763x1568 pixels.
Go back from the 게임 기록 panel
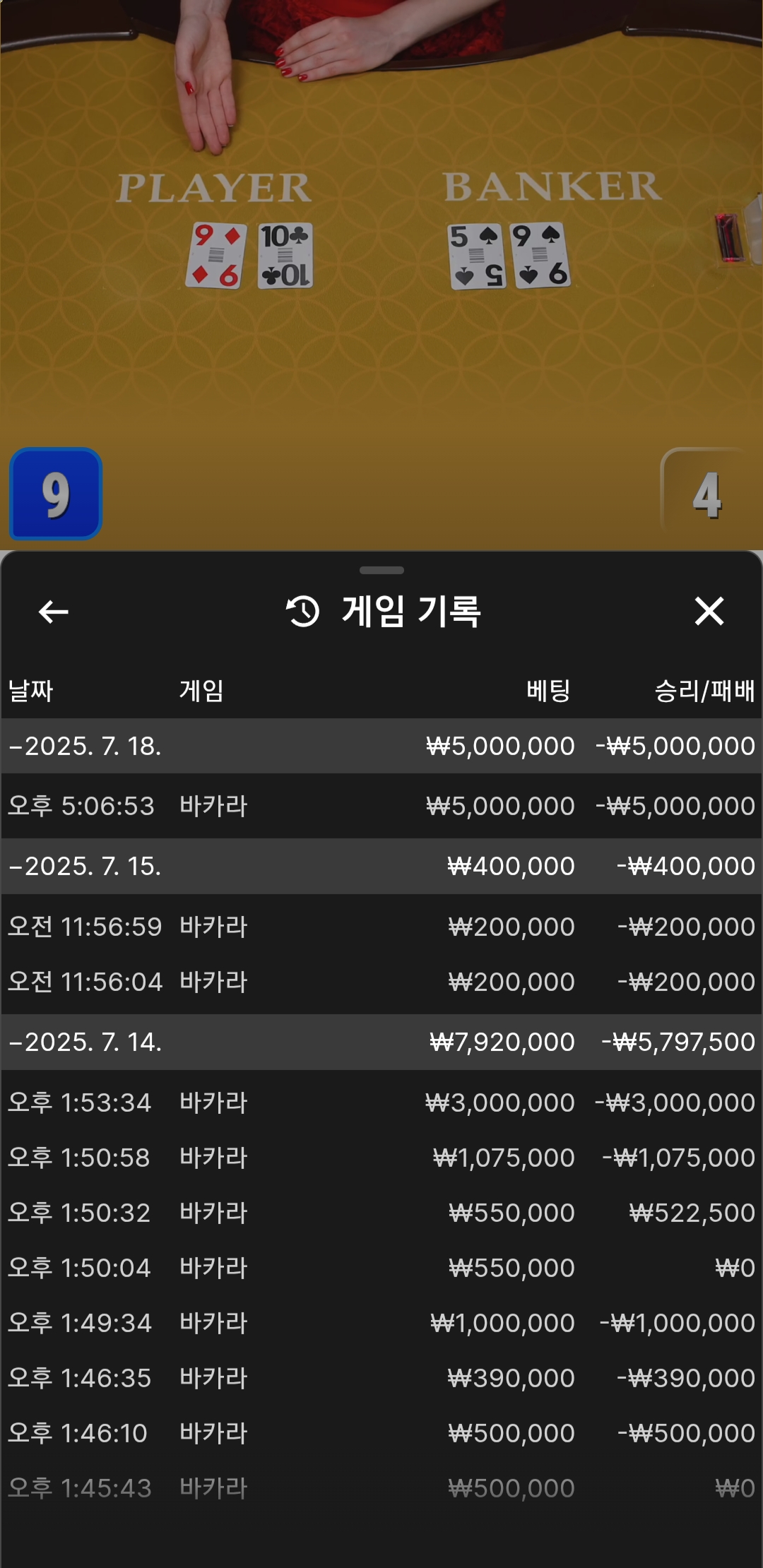pos(54,612)
